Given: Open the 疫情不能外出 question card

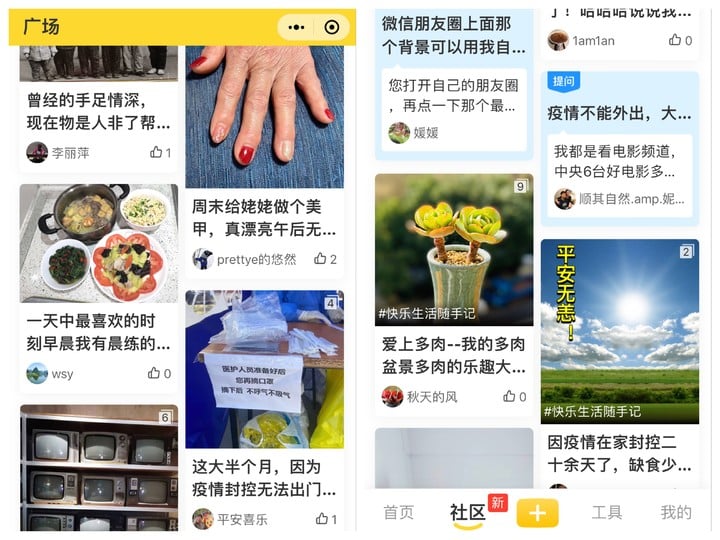Looking at the screenshot, I should [x=619, y=113].
